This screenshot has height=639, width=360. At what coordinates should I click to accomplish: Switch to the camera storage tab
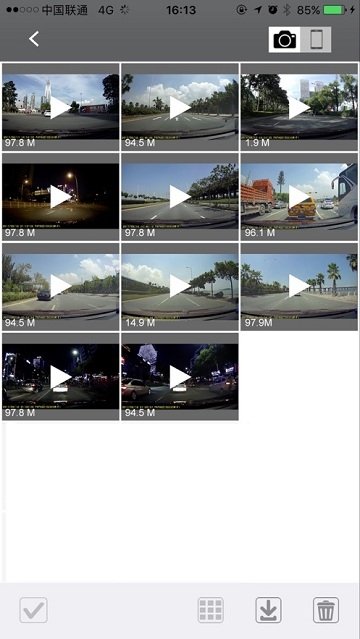[x=285, y=40]
